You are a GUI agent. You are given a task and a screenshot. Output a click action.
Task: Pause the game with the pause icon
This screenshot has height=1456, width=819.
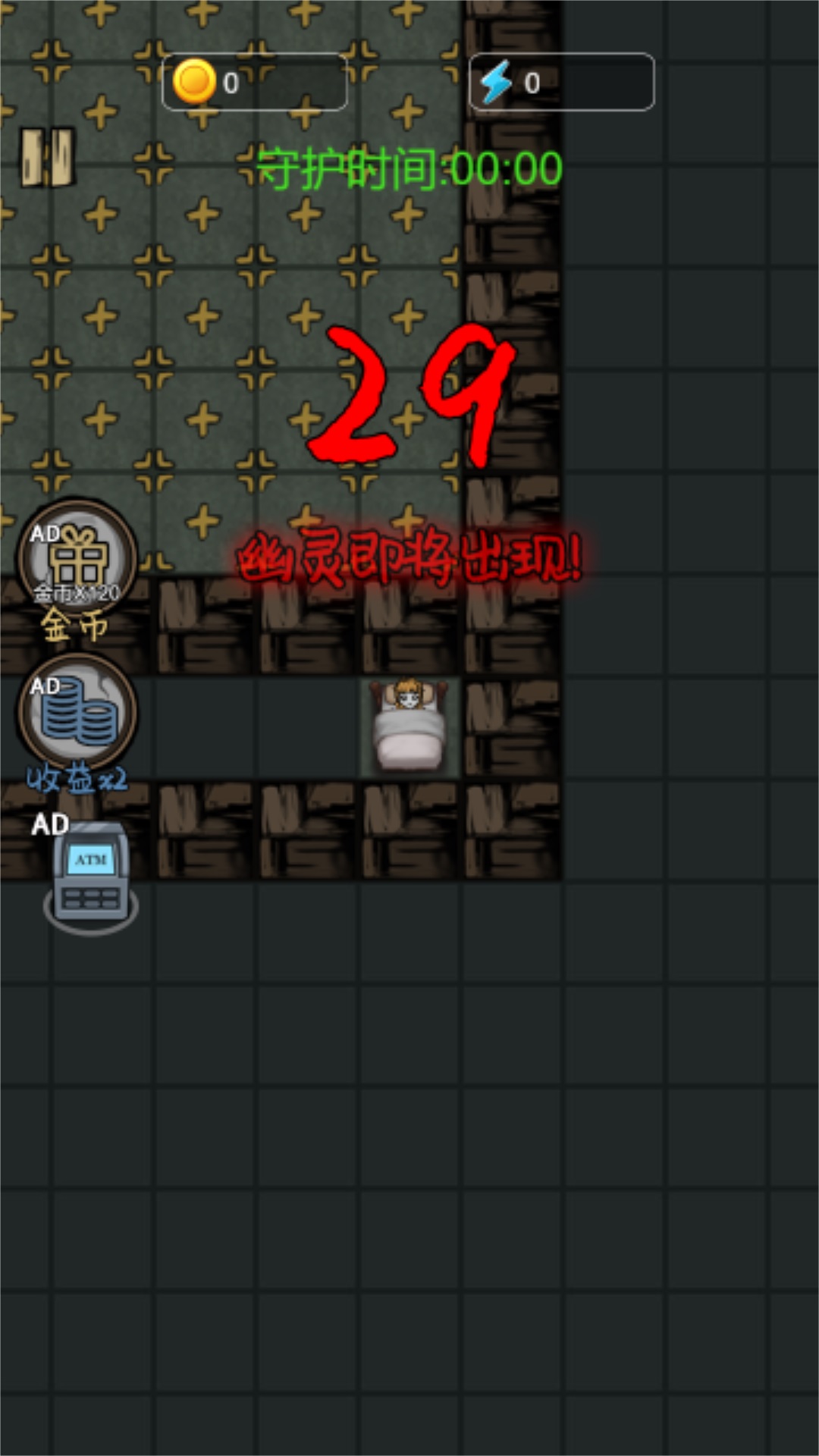click(x=47, y=157)
